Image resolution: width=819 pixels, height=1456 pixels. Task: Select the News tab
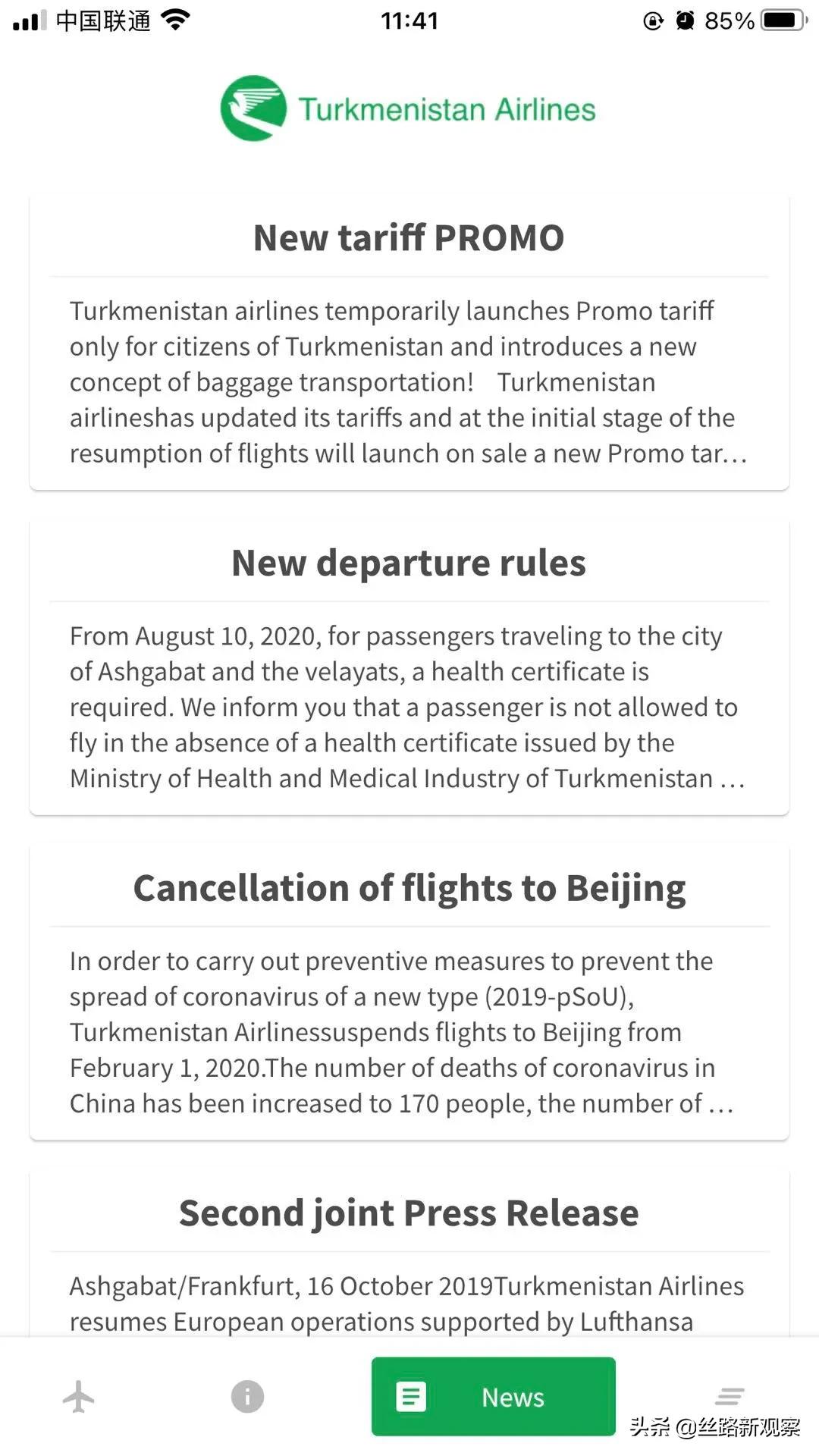[493, 1396]
